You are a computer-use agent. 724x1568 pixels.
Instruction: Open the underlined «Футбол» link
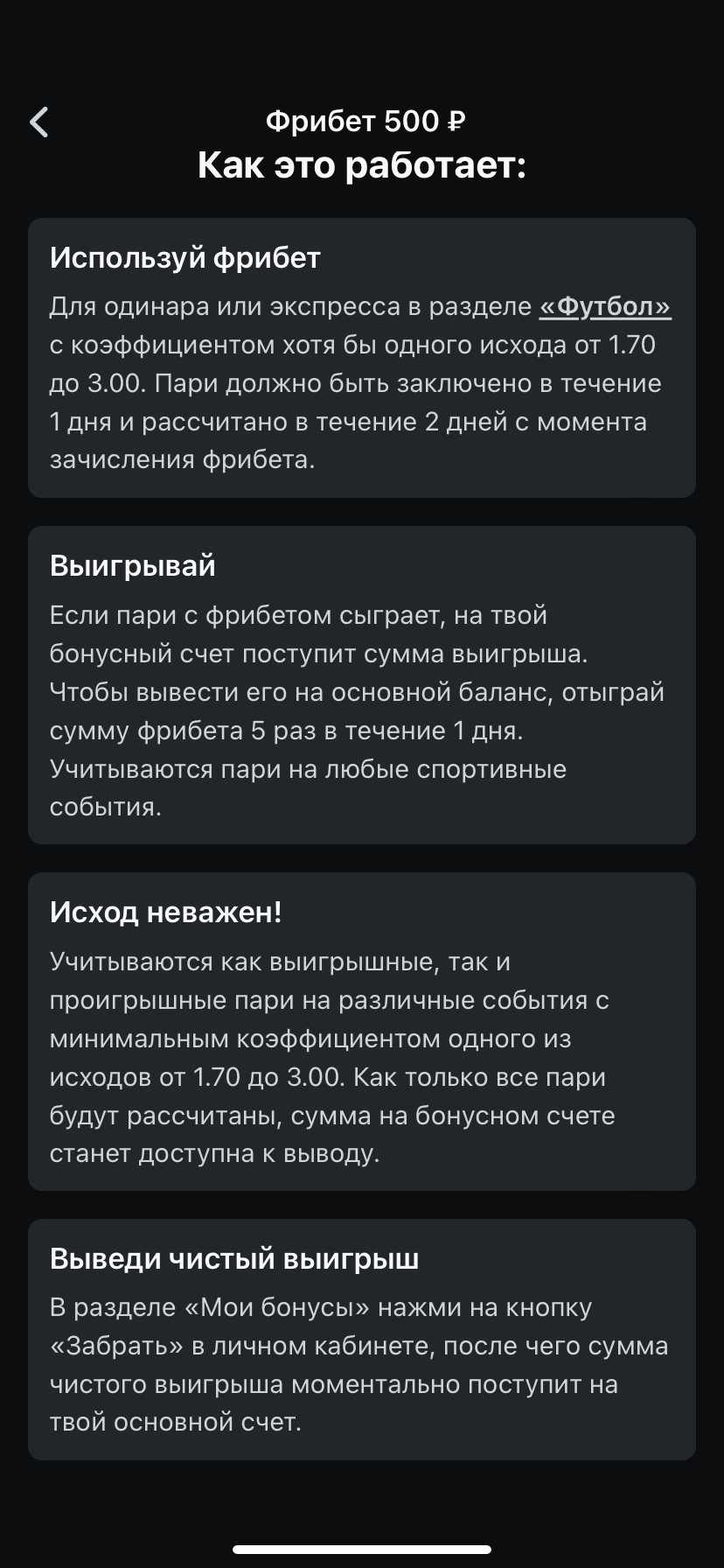click(x=605, y=307)
